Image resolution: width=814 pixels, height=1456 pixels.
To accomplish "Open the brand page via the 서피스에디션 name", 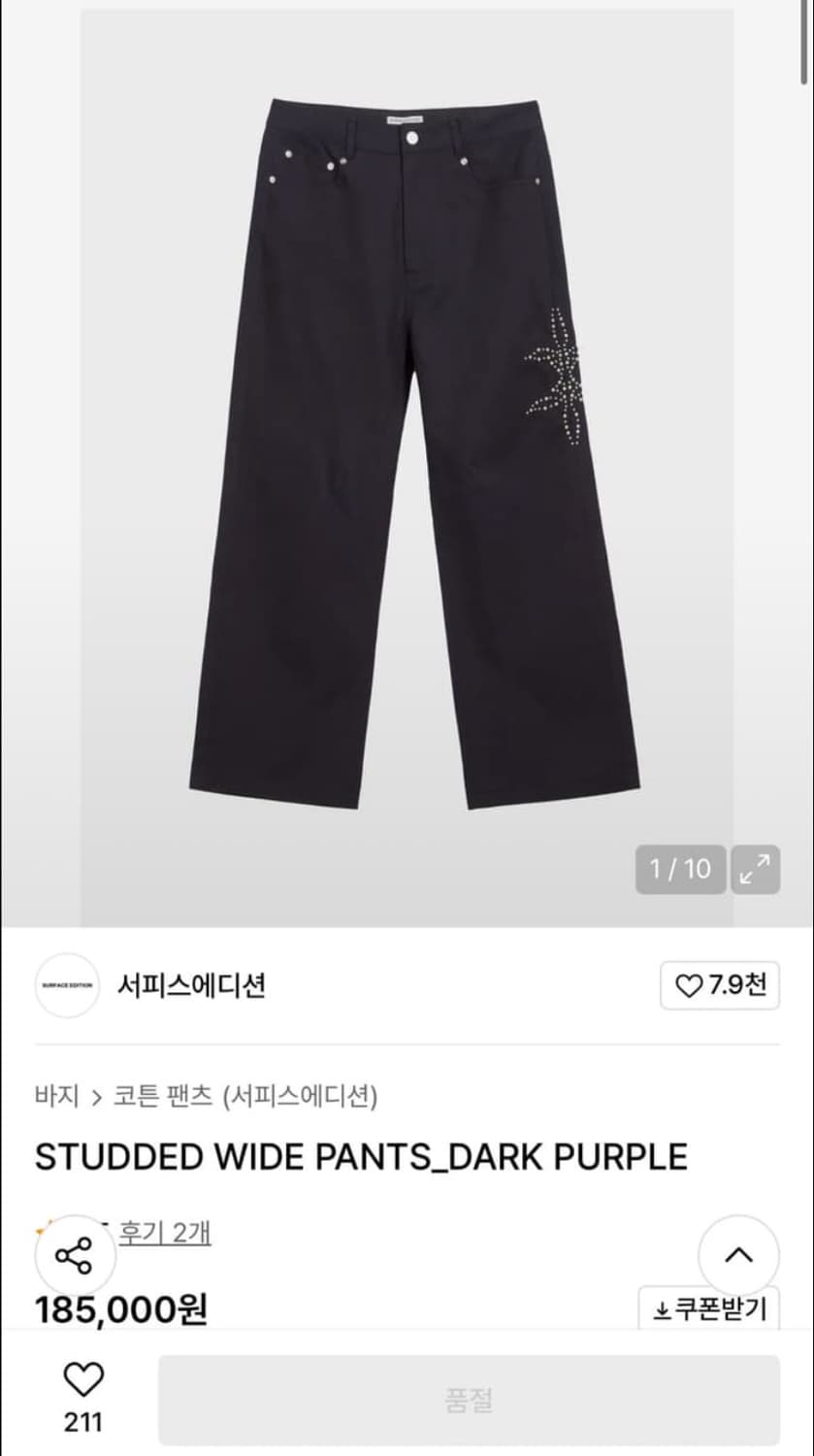I will tap(189, 985).
